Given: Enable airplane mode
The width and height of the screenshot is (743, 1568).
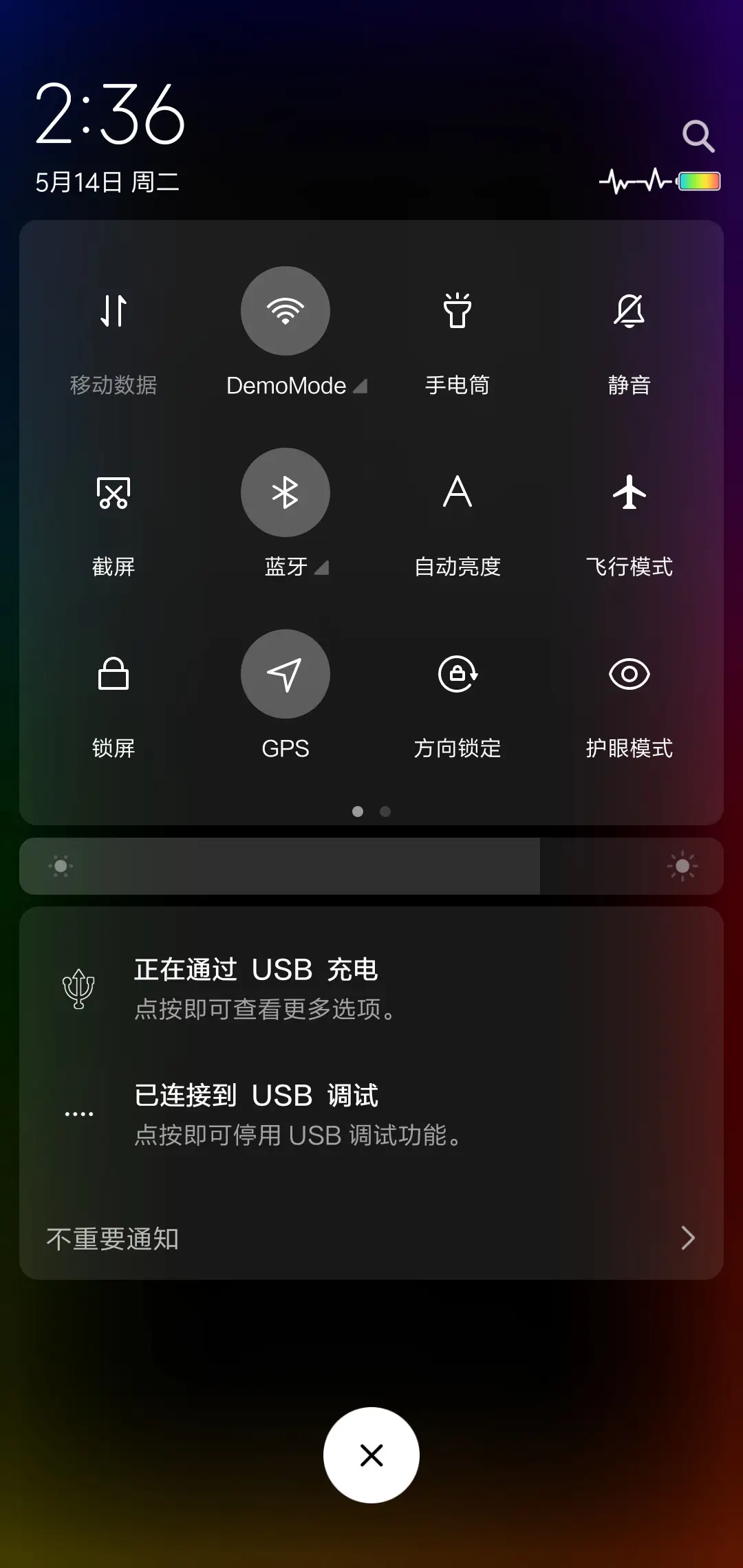Looking at the screenshot, I should tap(629, 492).
